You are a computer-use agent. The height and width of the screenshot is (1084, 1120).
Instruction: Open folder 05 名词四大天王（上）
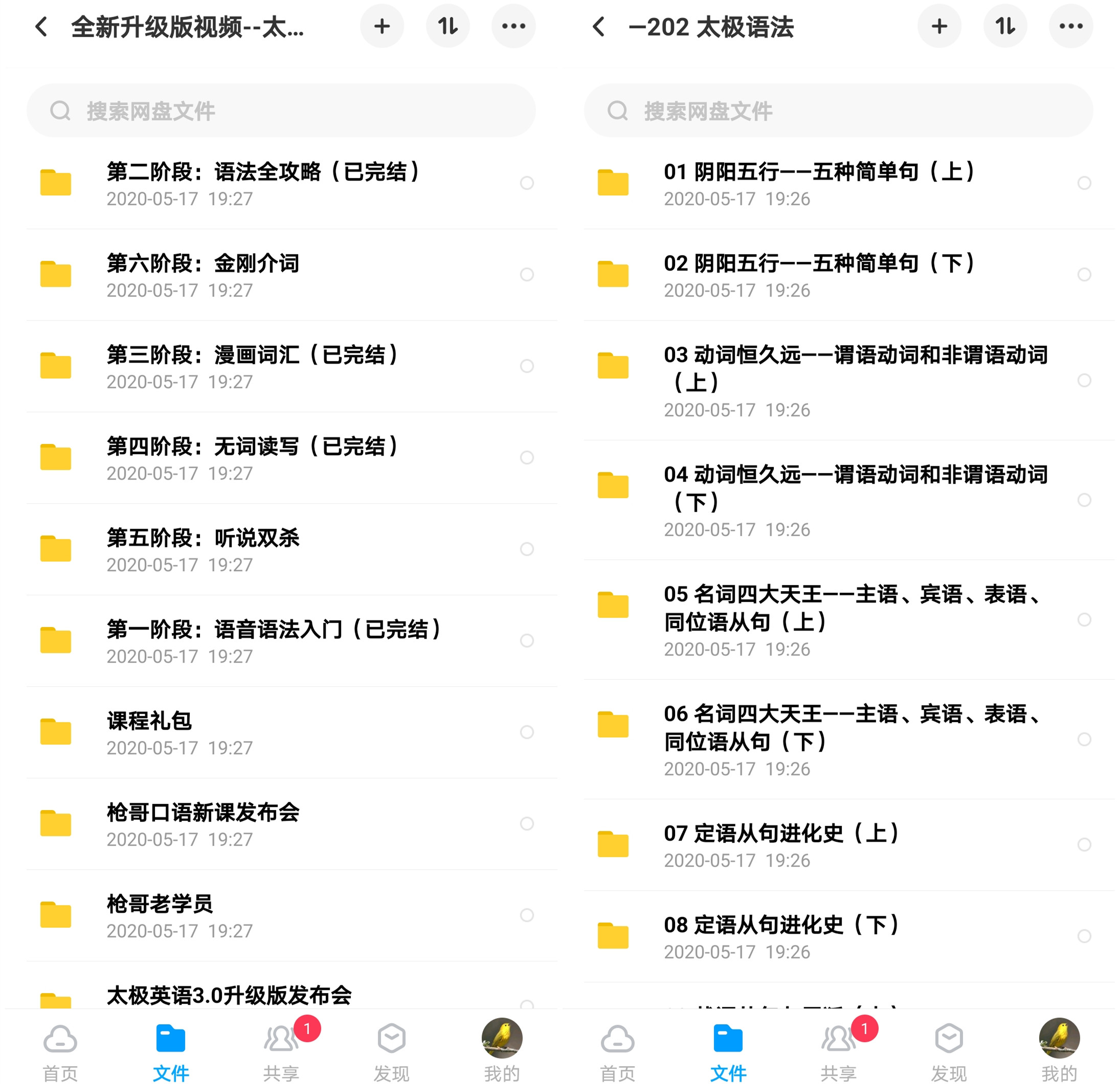tap(852, 619)
